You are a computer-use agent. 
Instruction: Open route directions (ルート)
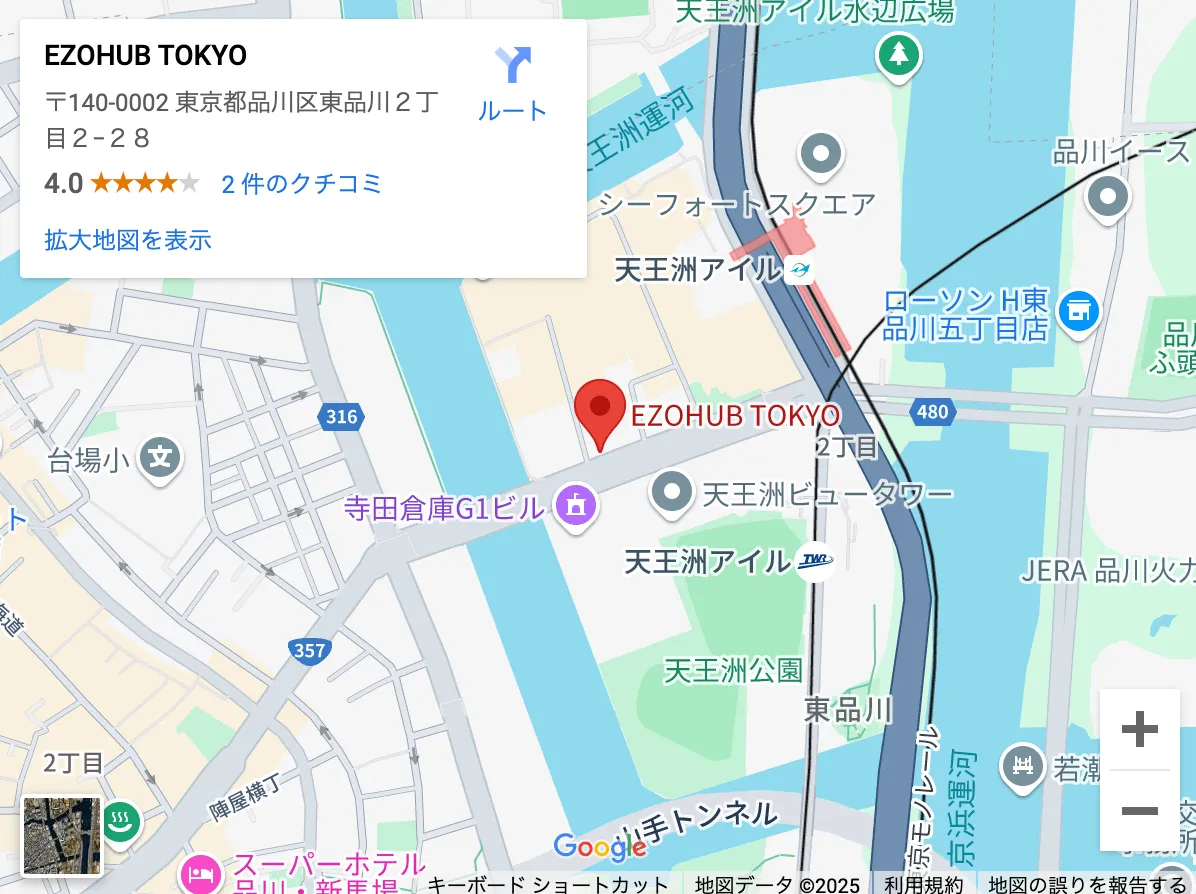point(512,84)
